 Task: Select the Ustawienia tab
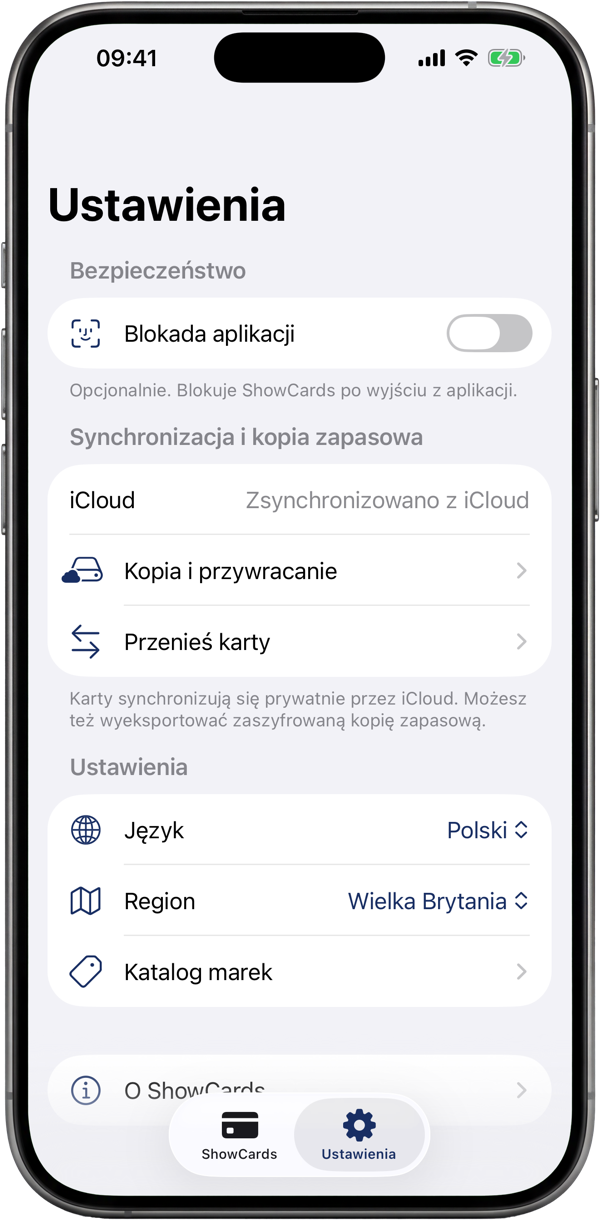coord(359,1135)
